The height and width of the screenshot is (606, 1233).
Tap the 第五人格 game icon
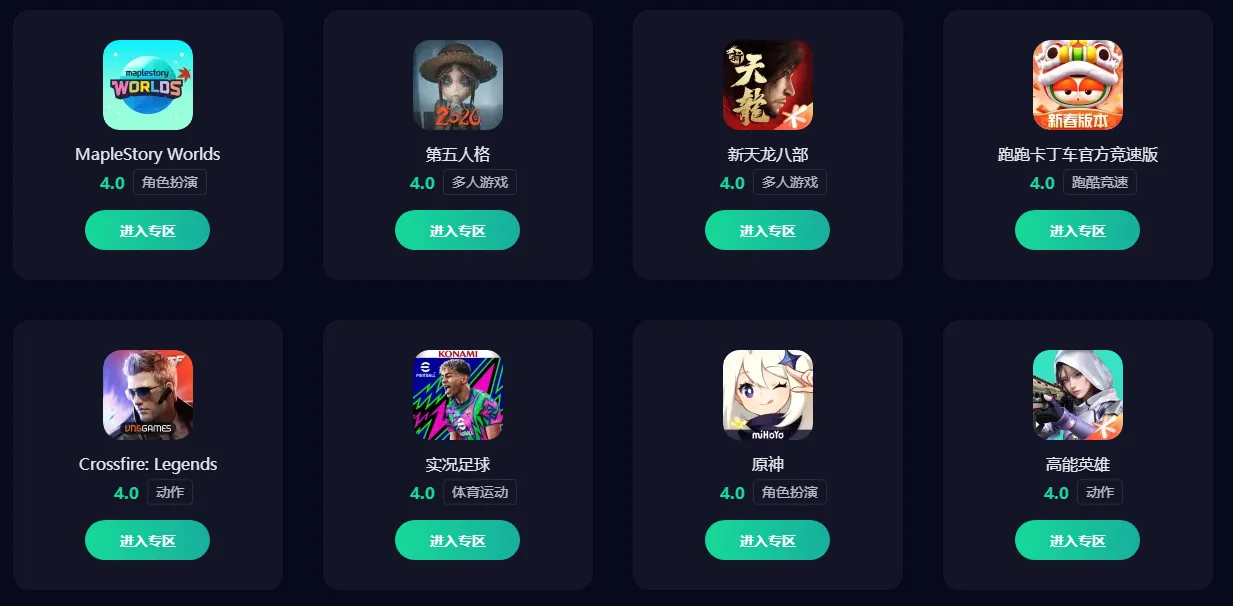pos(458,85)
